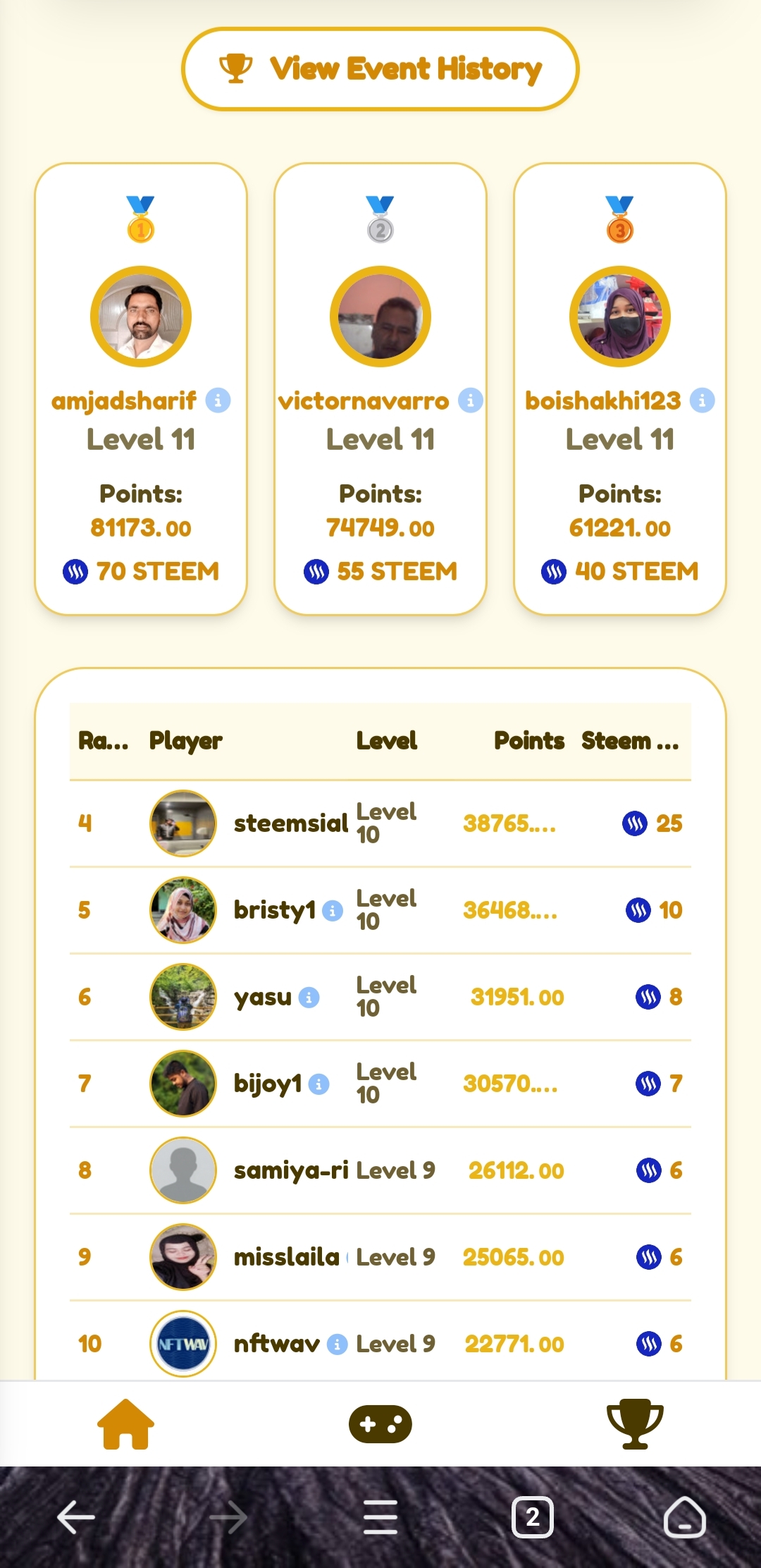Open View Event History
The image size is (761, 1568).
(x=380, y=69)
